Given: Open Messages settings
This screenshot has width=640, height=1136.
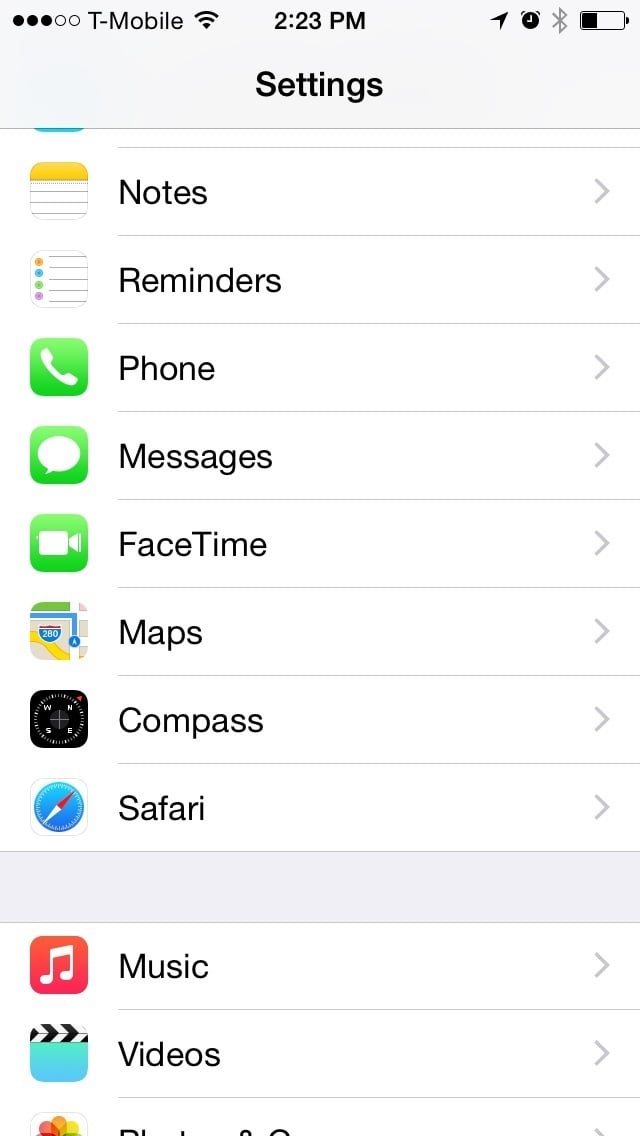Looking at the screenshot, I should point(320,456).
